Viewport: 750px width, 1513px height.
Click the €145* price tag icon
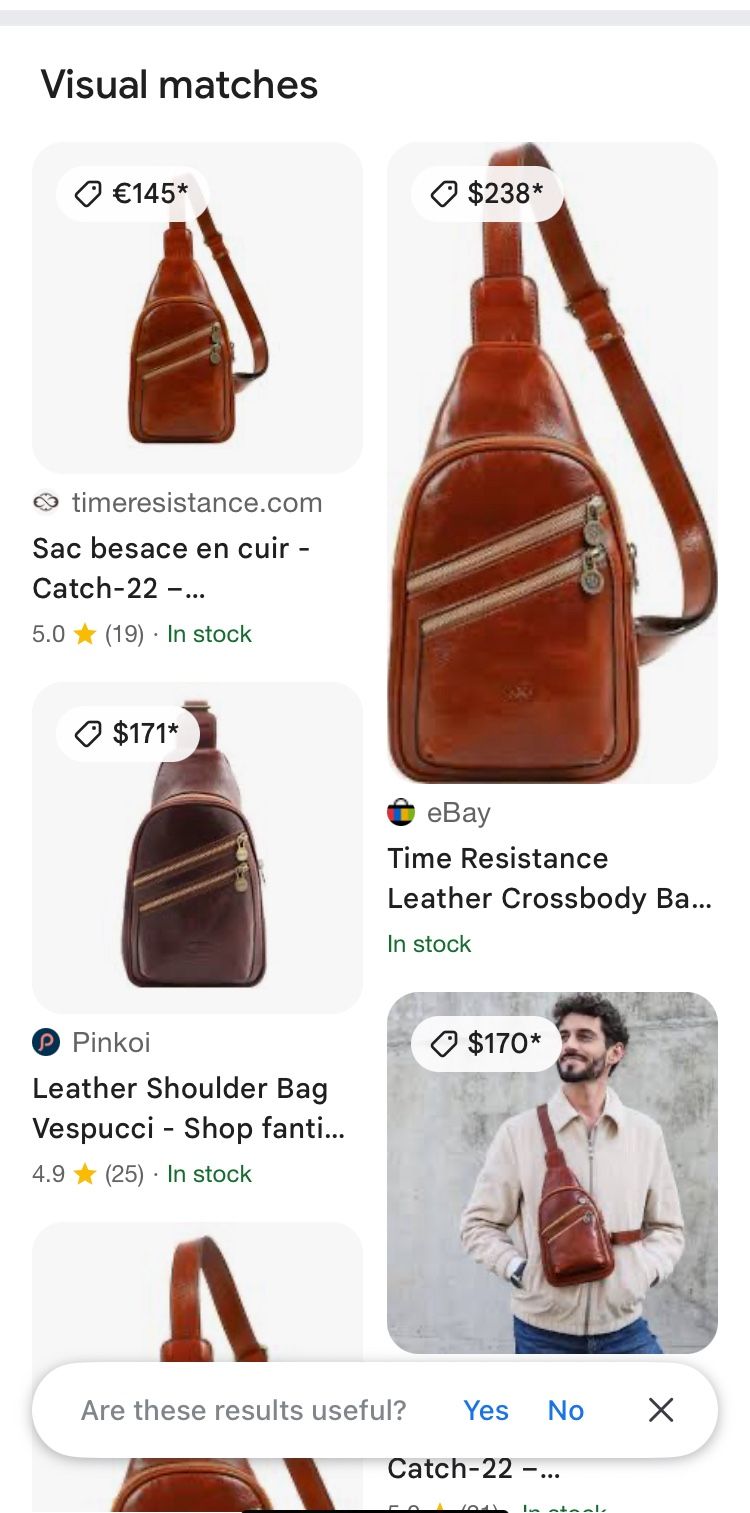88,194
